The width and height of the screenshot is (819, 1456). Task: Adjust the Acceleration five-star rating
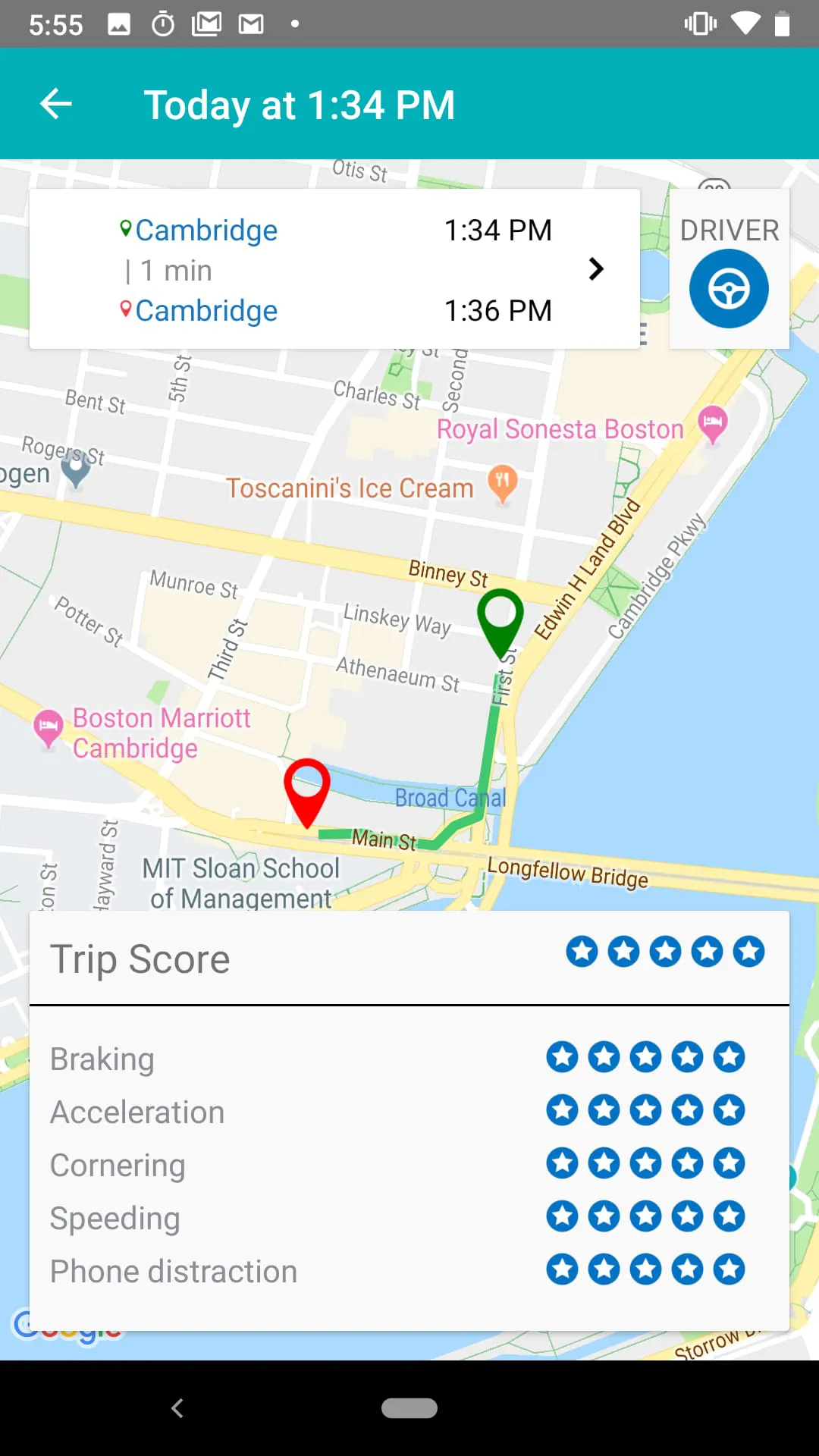pyautogui.click(x=645, y=1109)
